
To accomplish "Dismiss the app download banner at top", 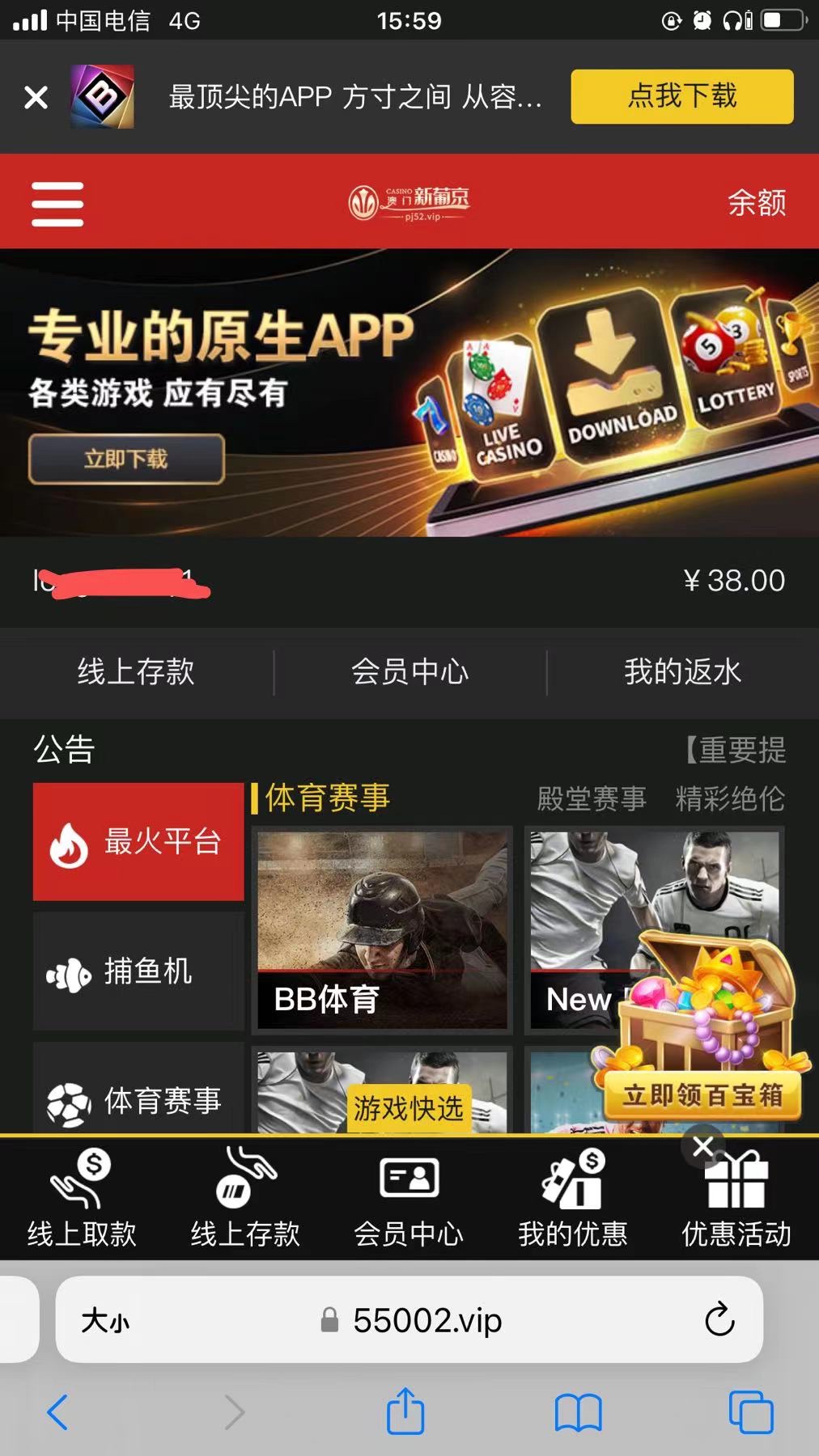I will pos(36,98).
